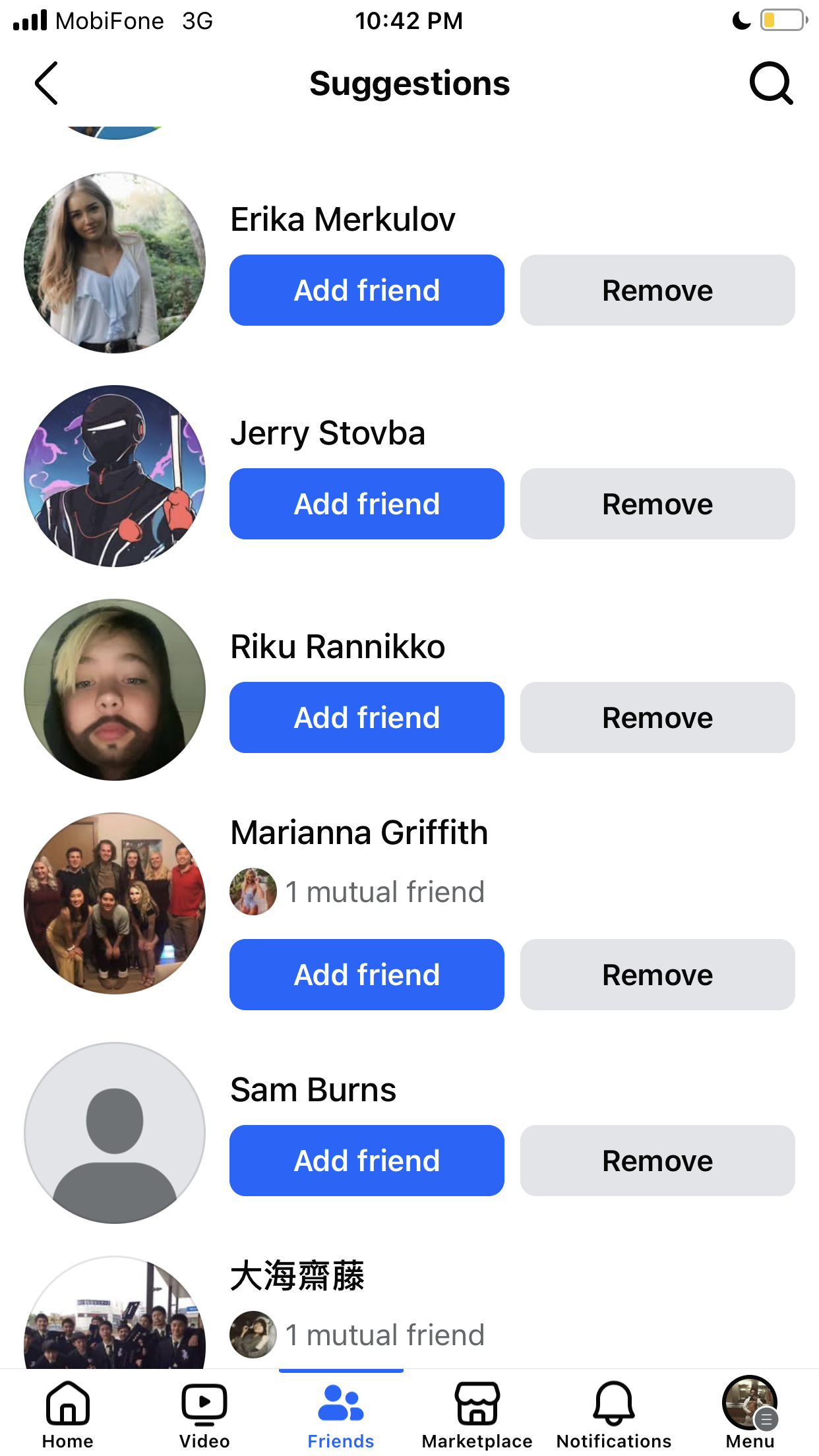Remove Jerry Stovba suggestion
The image size is (819, 1456).
coord(657,504)
